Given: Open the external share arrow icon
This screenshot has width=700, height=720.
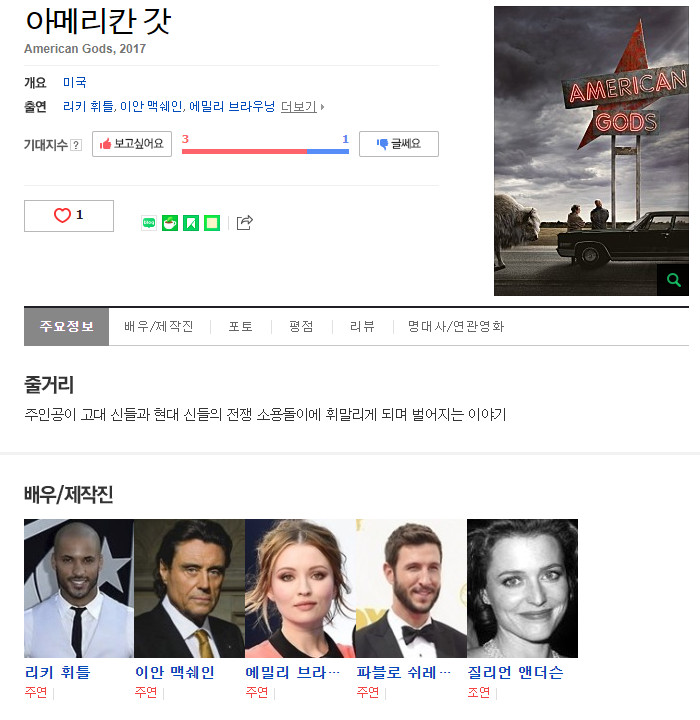Looking at the screenshot, I should (x=245, y=223).
